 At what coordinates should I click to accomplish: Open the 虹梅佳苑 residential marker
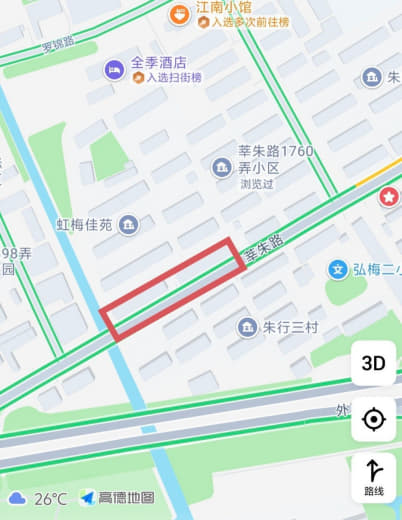pyautogui.click(x=128, y=225)
